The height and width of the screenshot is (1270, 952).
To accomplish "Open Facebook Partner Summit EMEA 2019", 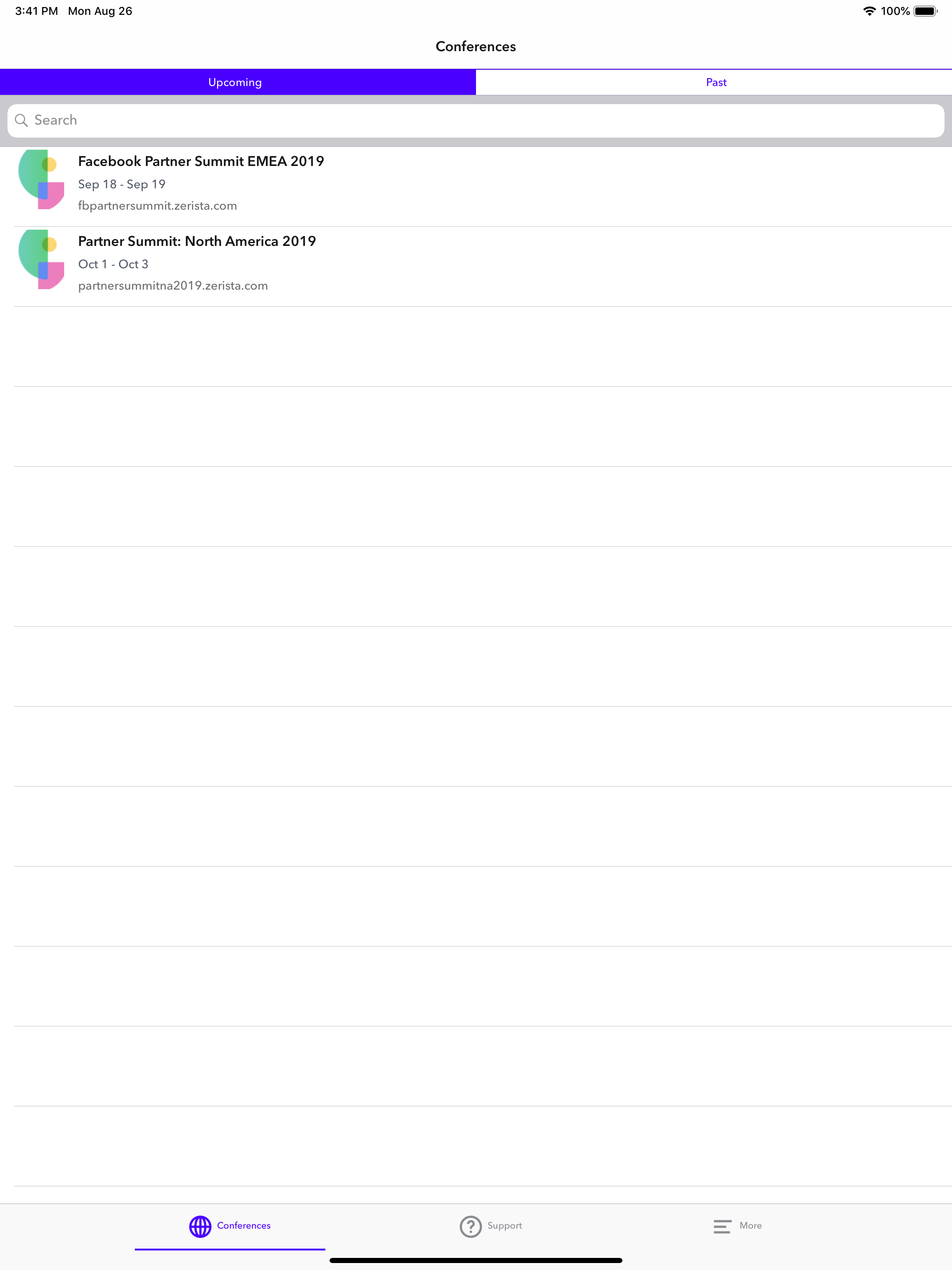I will pos(200,161).
